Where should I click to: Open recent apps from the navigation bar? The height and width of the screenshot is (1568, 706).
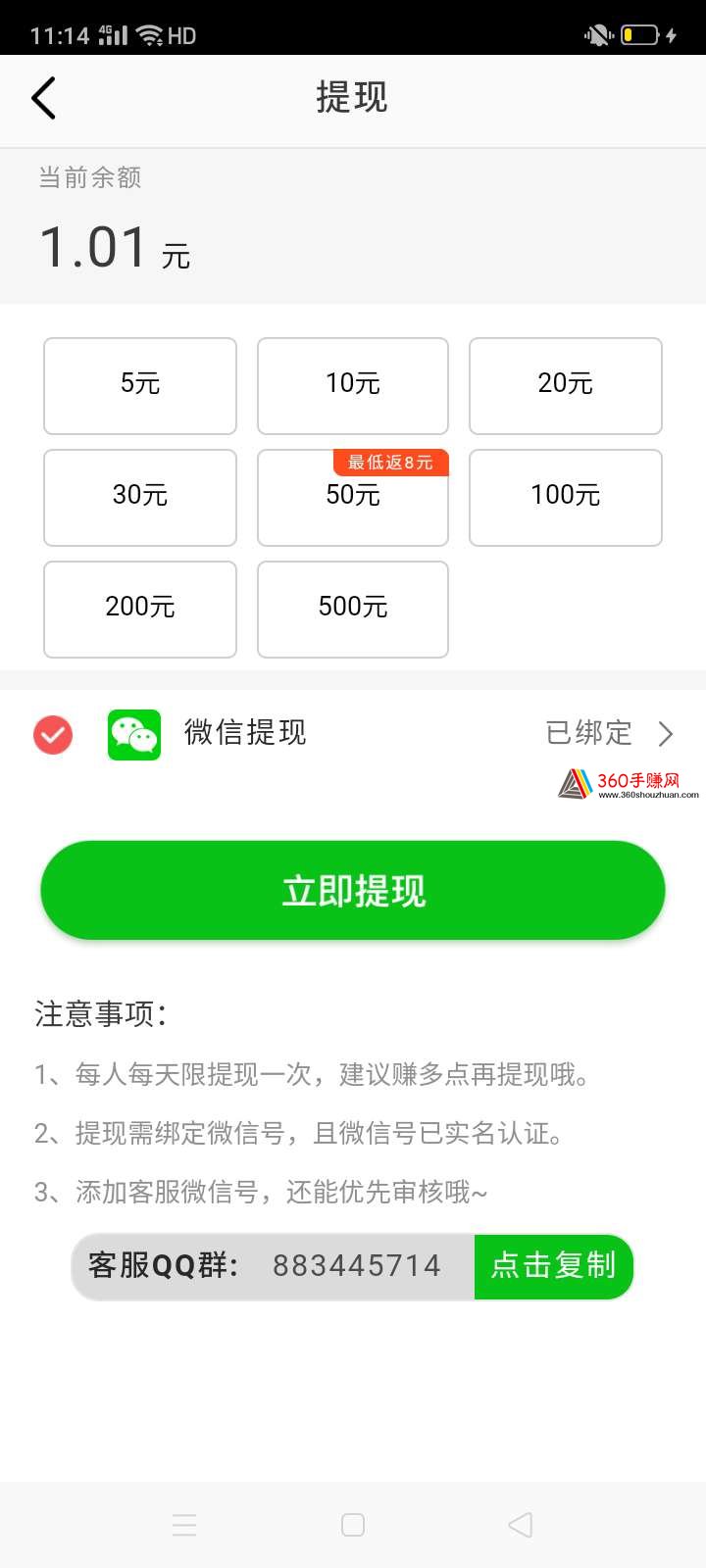[x=184, y=1525]
